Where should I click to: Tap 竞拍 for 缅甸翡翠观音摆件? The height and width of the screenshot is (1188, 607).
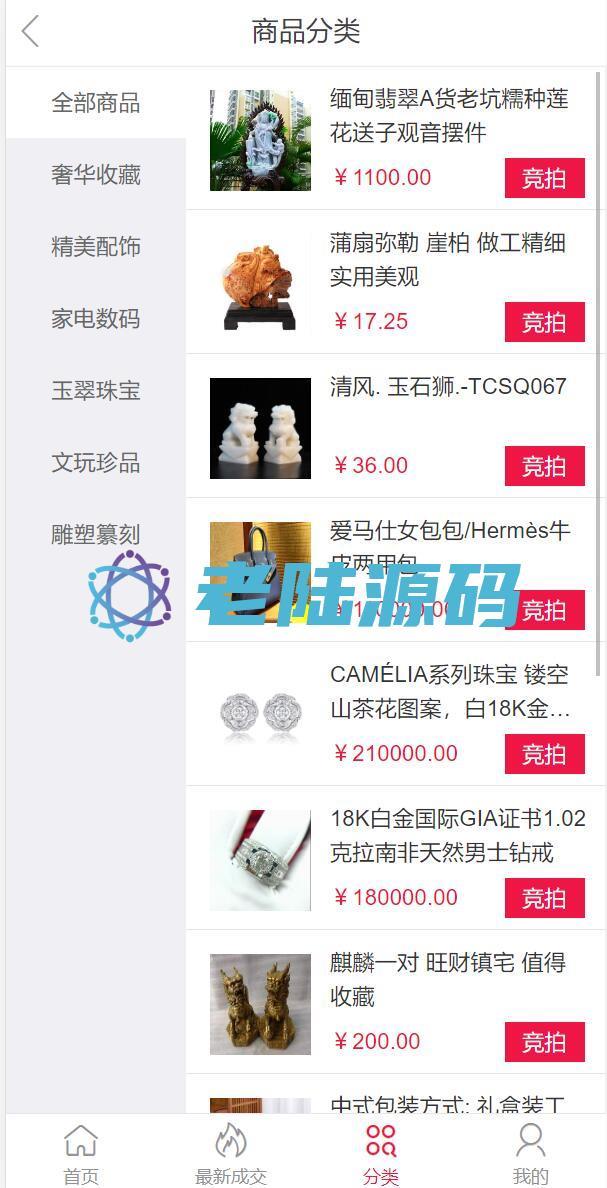pos(544,178)
